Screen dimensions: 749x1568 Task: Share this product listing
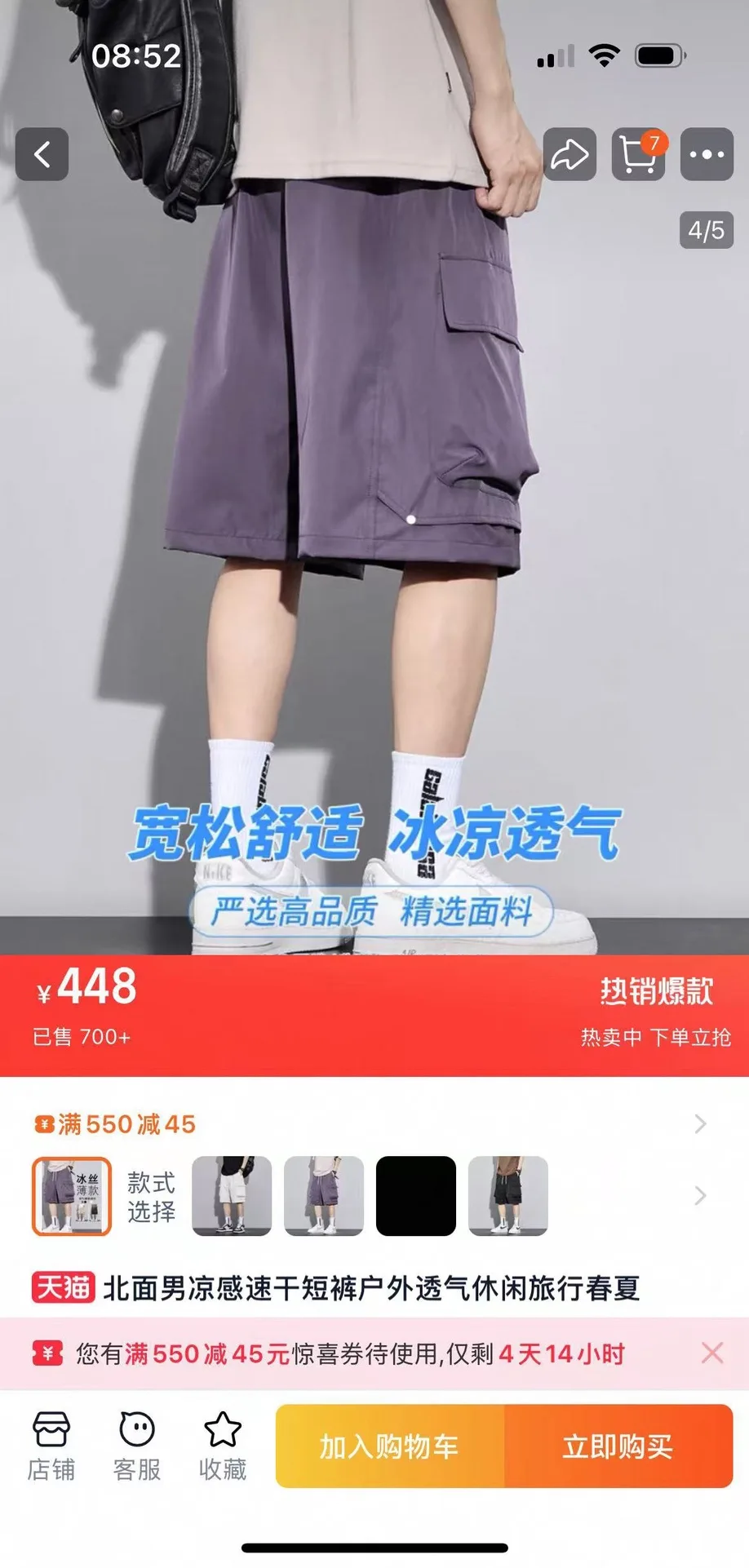[x=570, y=154]
